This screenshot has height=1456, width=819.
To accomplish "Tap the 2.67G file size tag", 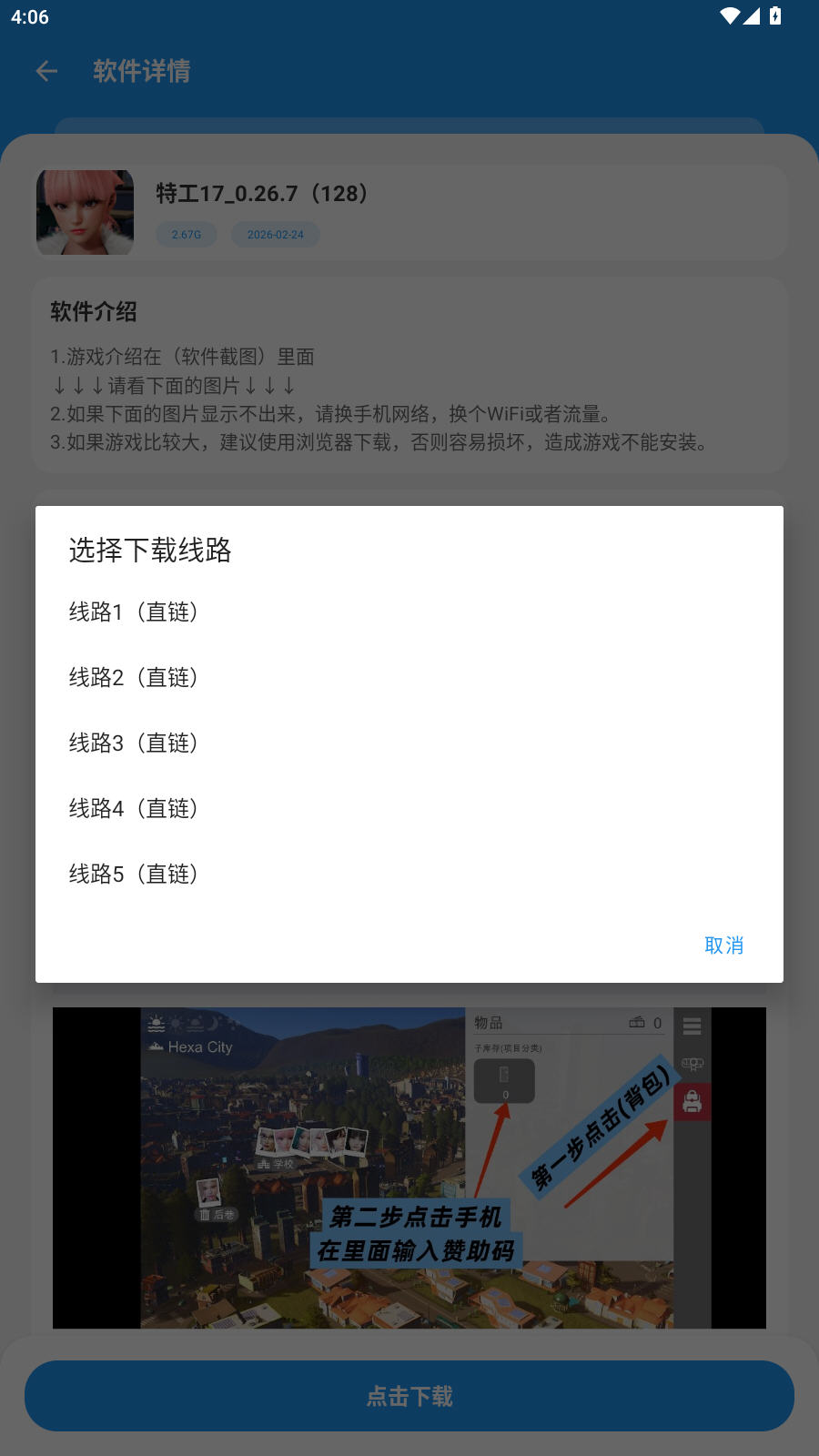I will click(186, 234).
